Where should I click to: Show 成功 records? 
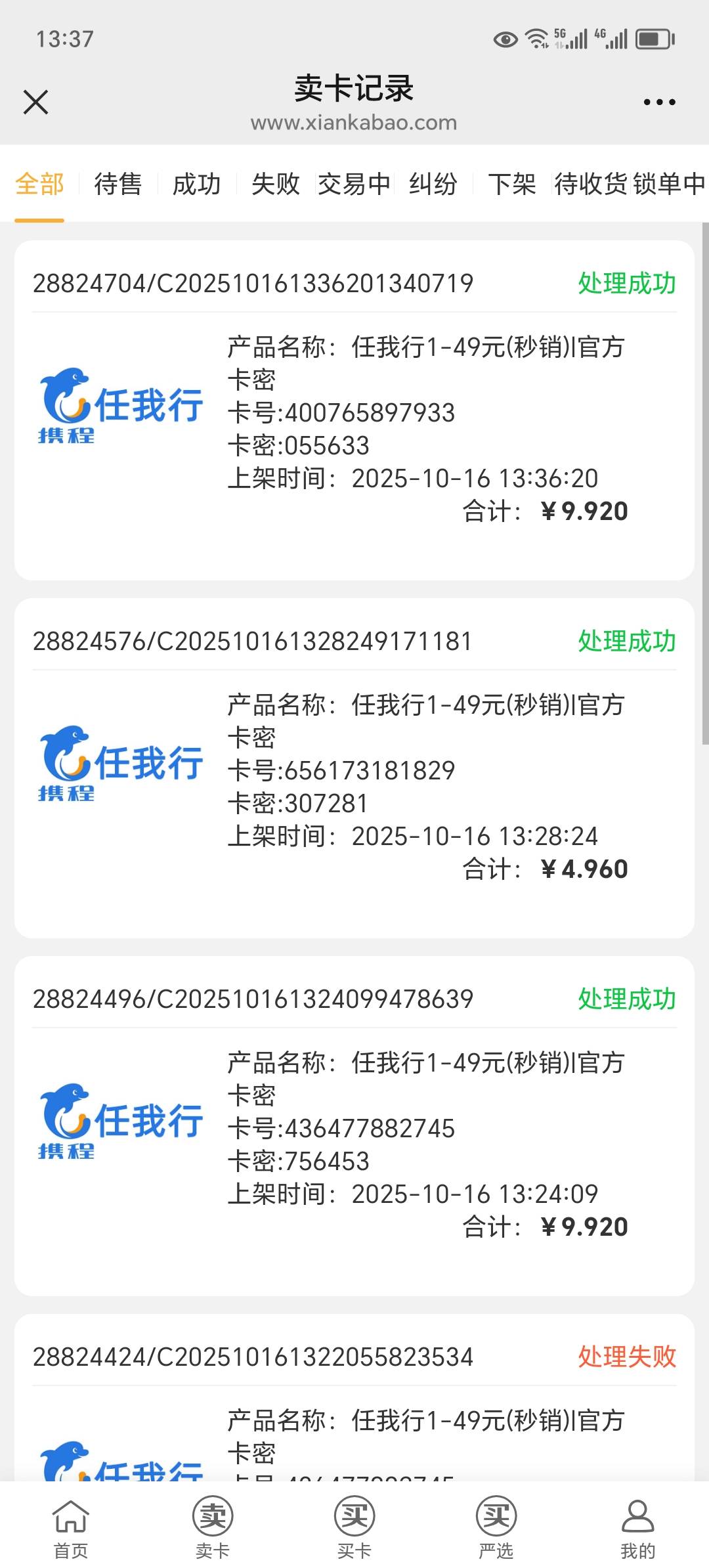coord(196,184)
